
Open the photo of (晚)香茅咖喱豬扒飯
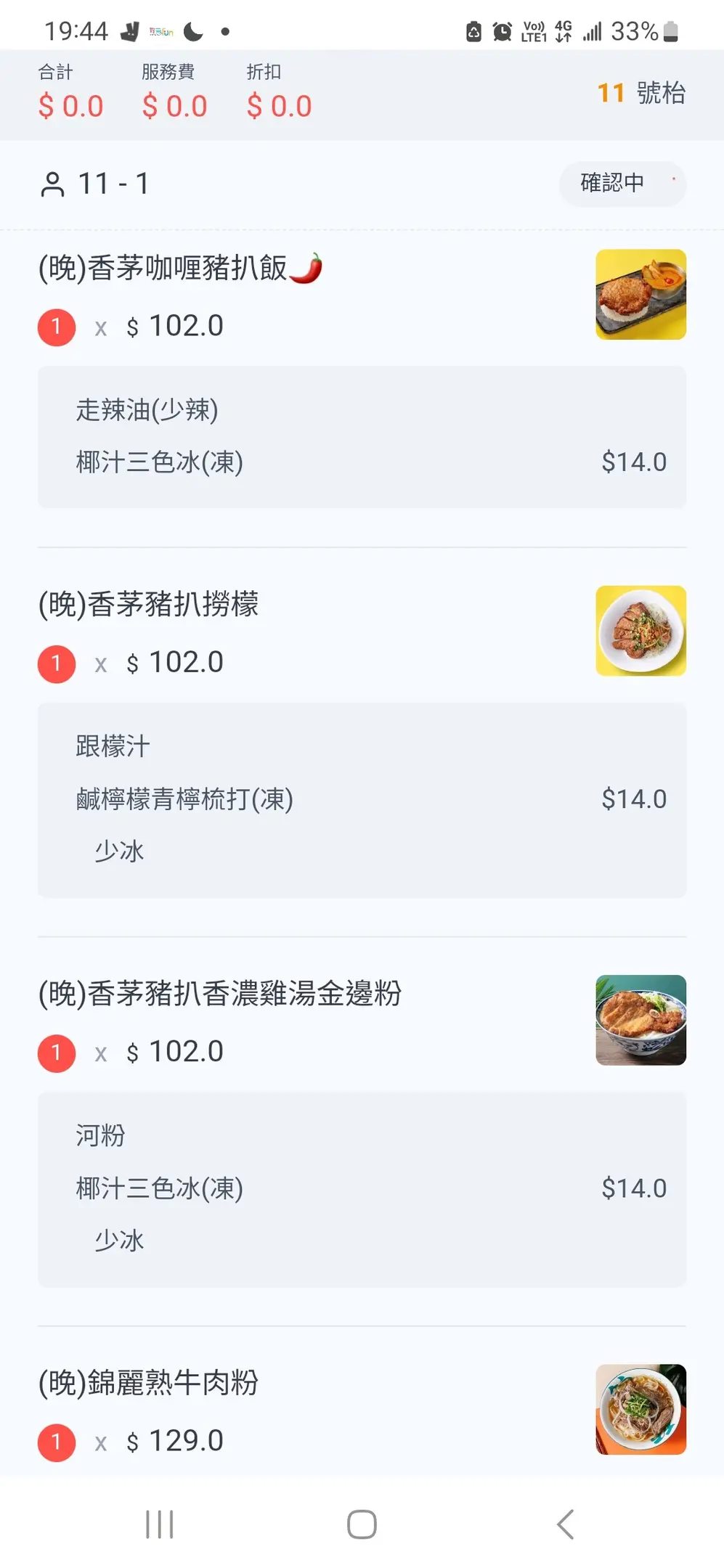pos(640,295)
